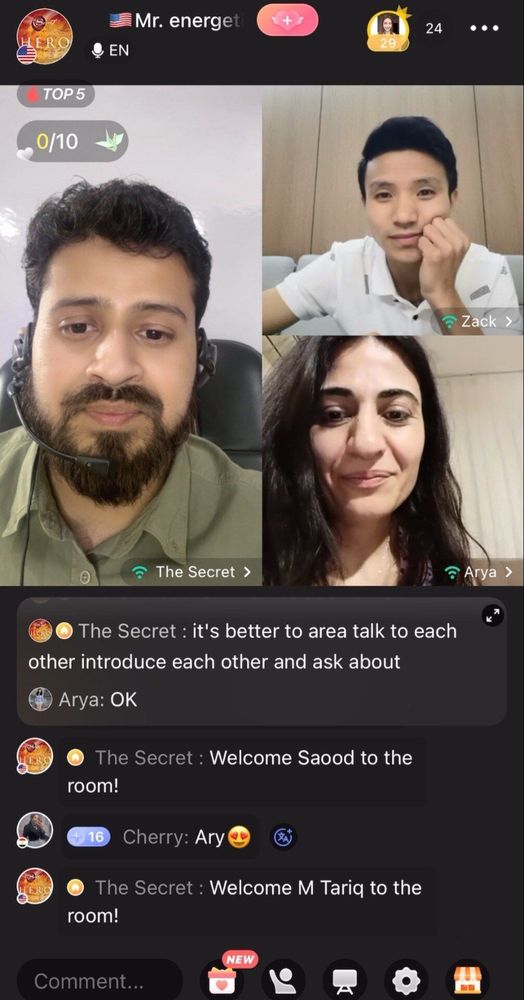Open Zack's video tile name tag

pyautogui.click(x=478, y=321)
